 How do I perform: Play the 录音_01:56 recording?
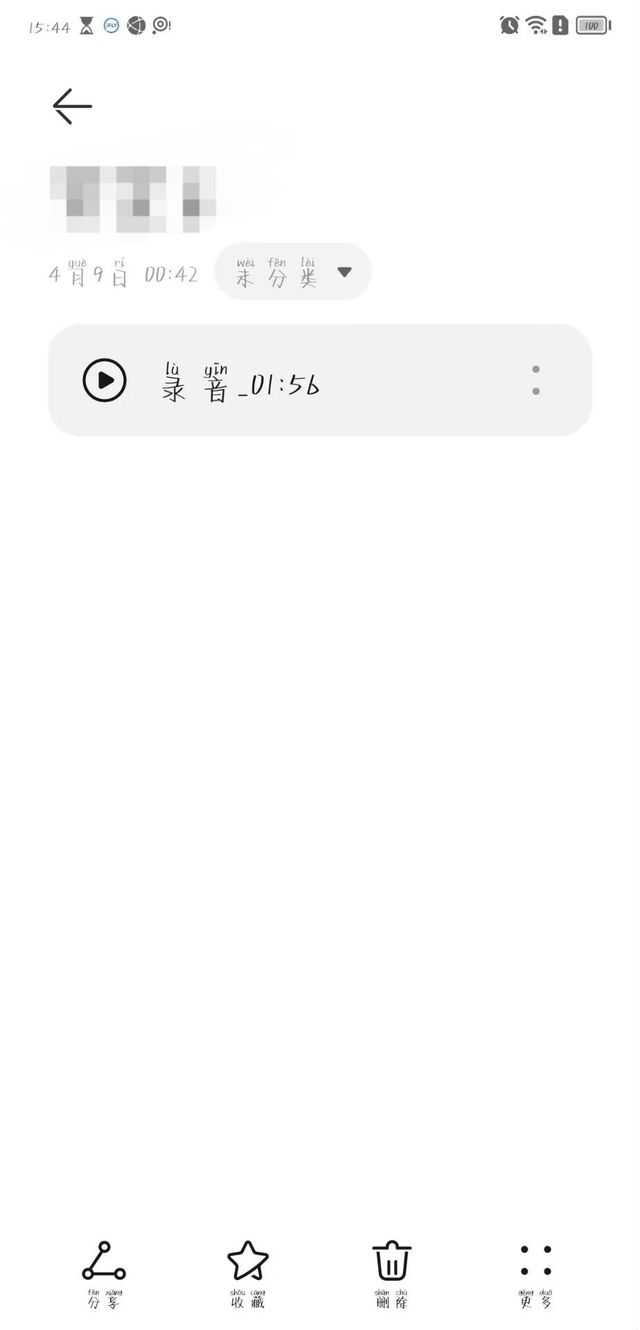click(104, 380)
